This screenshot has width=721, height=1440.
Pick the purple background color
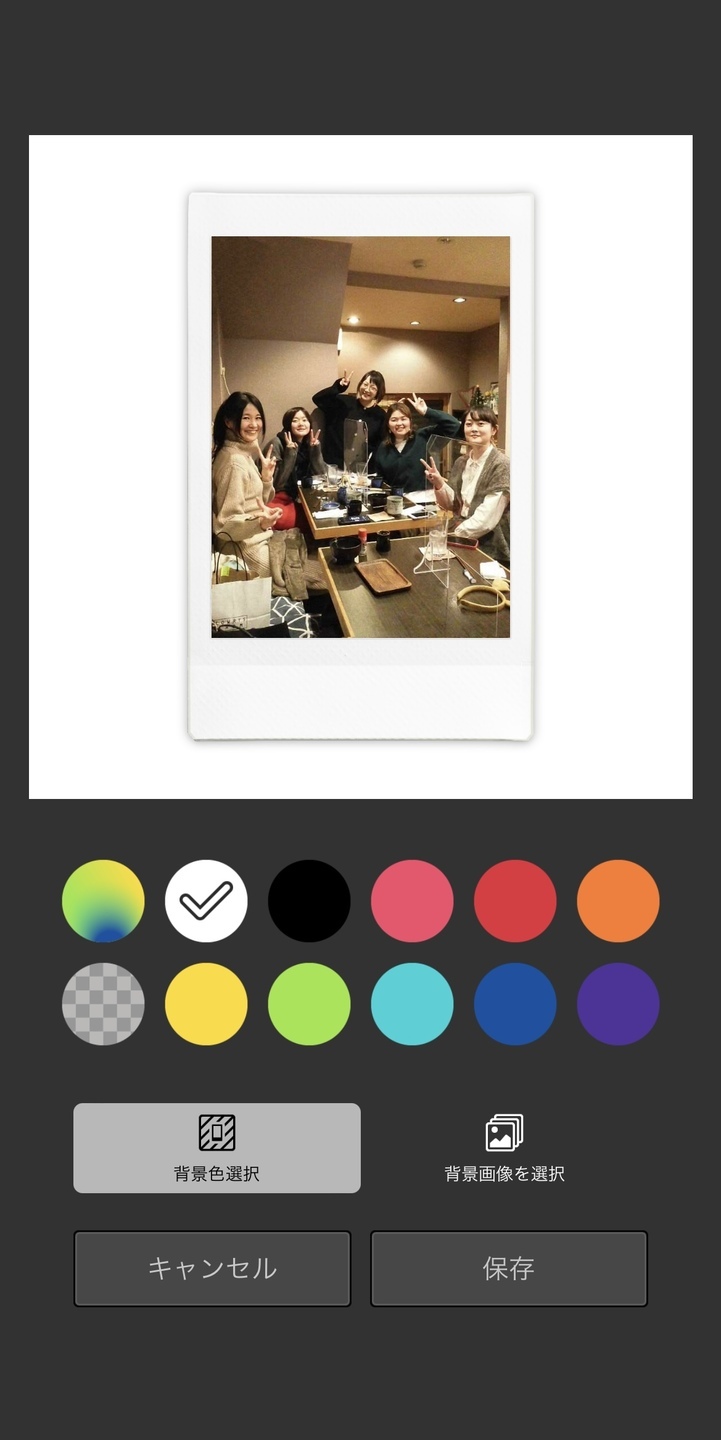(x=618, y=1004)
